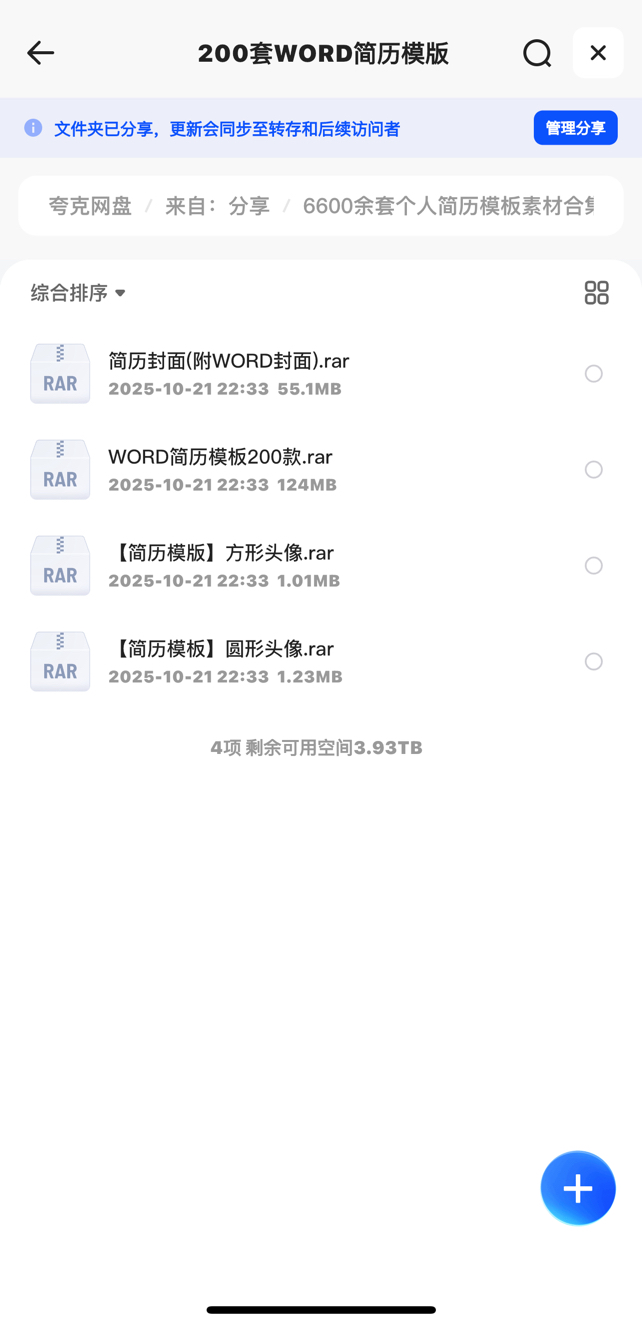Viewport: 642px width, 1326px height.
Task: Close the folder view with X
Action: pyautogui.click(x=598, y=53)
